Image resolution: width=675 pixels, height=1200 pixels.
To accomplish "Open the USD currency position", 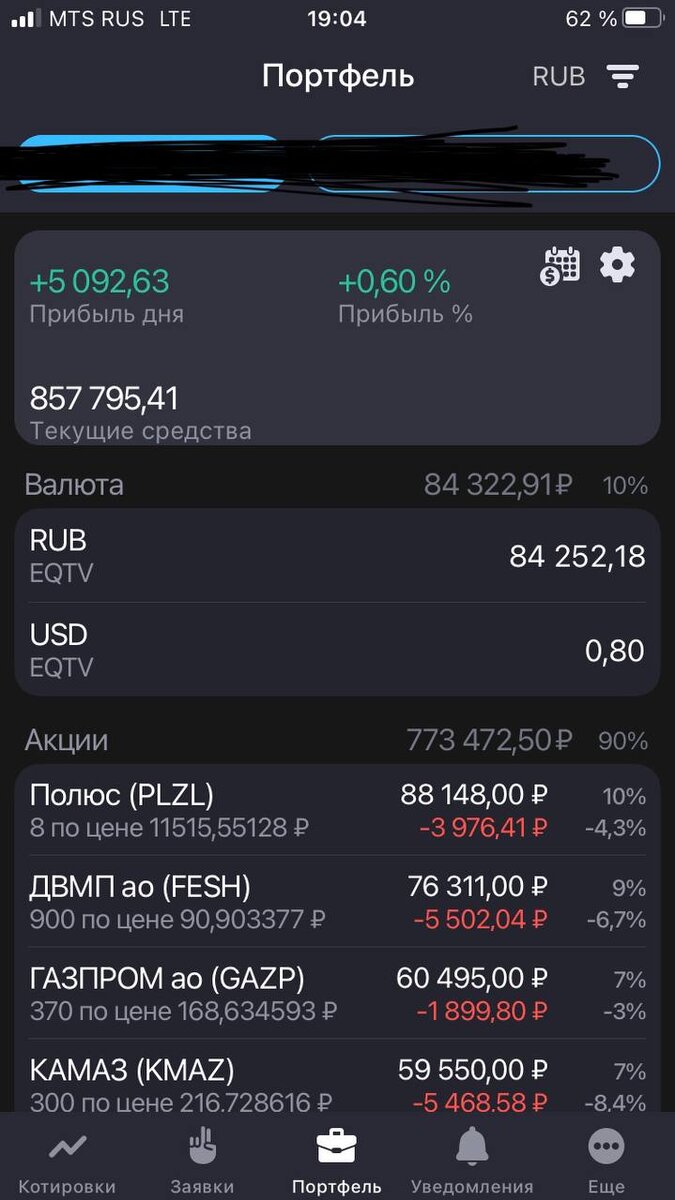I will pos(337,650).
